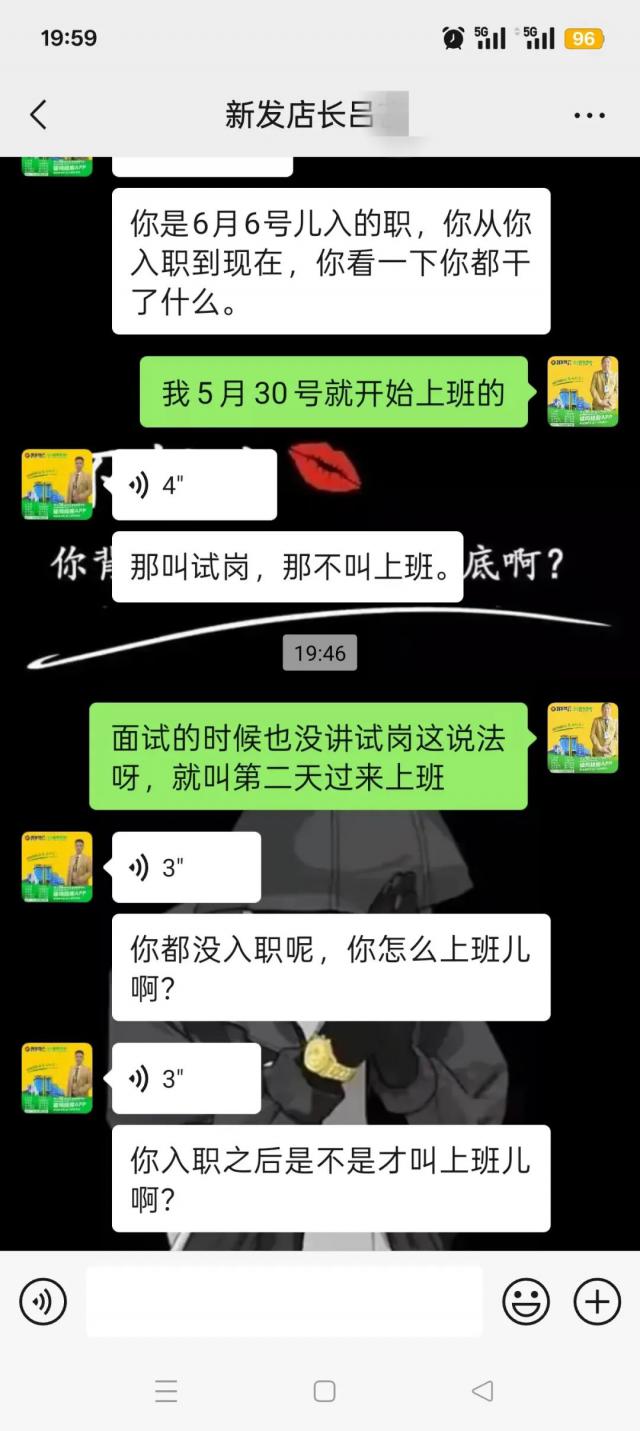Open contact's avatar beside 4-second voice message
Image resolution: width=640 pixels, height=1431 pixels.
pos(57,485)
